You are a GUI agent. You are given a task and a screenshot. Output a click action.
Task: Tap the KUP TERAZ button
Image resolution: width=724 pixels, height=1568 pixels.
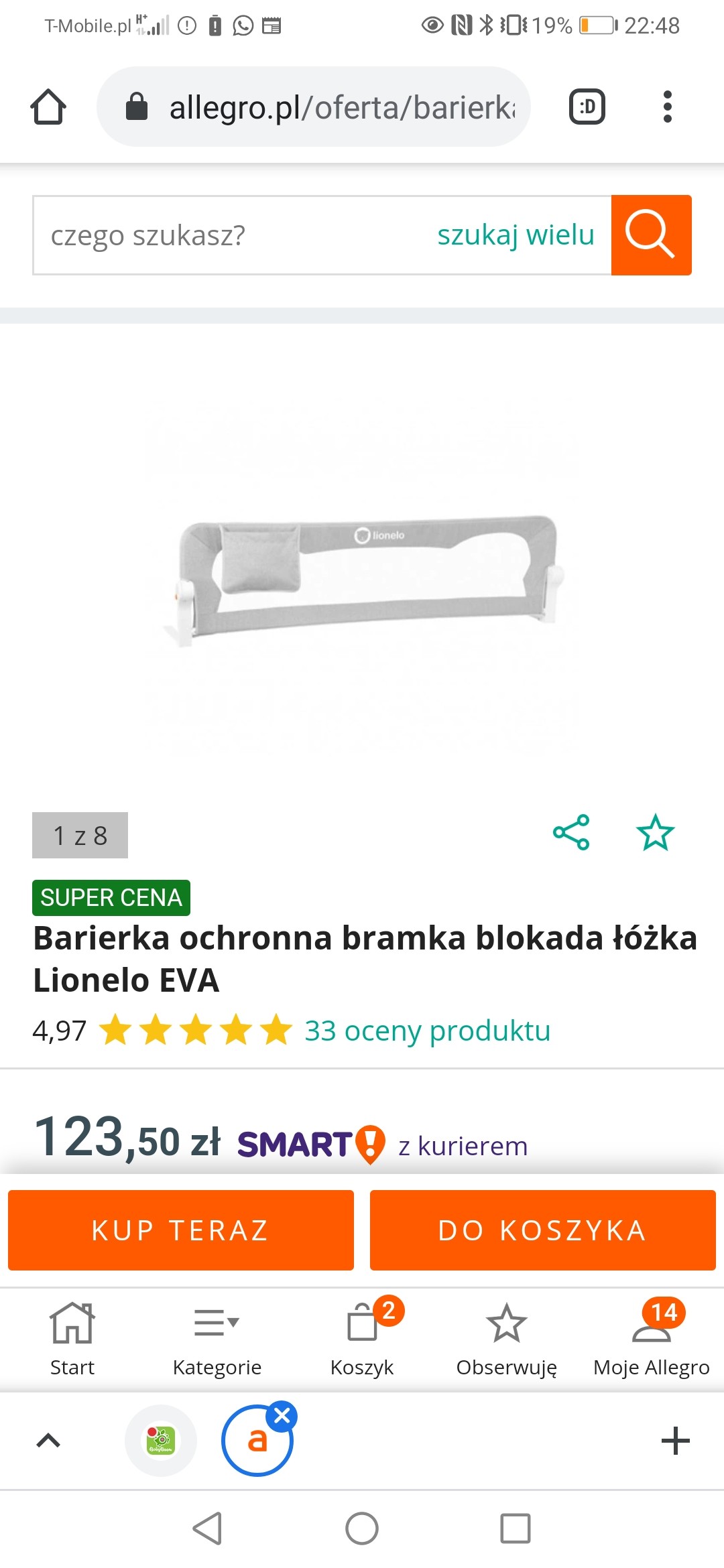(181, 1230)
